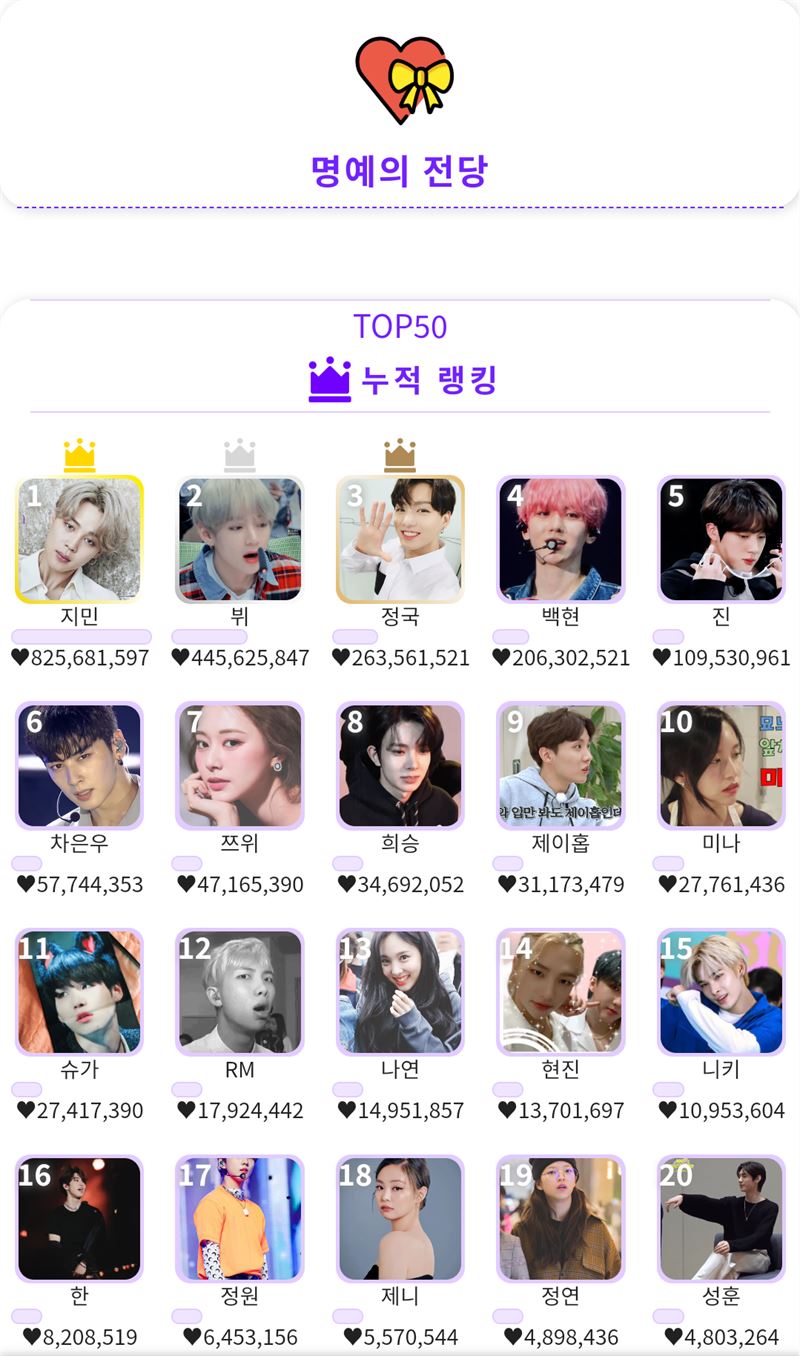800x1356 pixels.
Task: Tap 니키's rank 15 tile
Action: pos(721,992)
